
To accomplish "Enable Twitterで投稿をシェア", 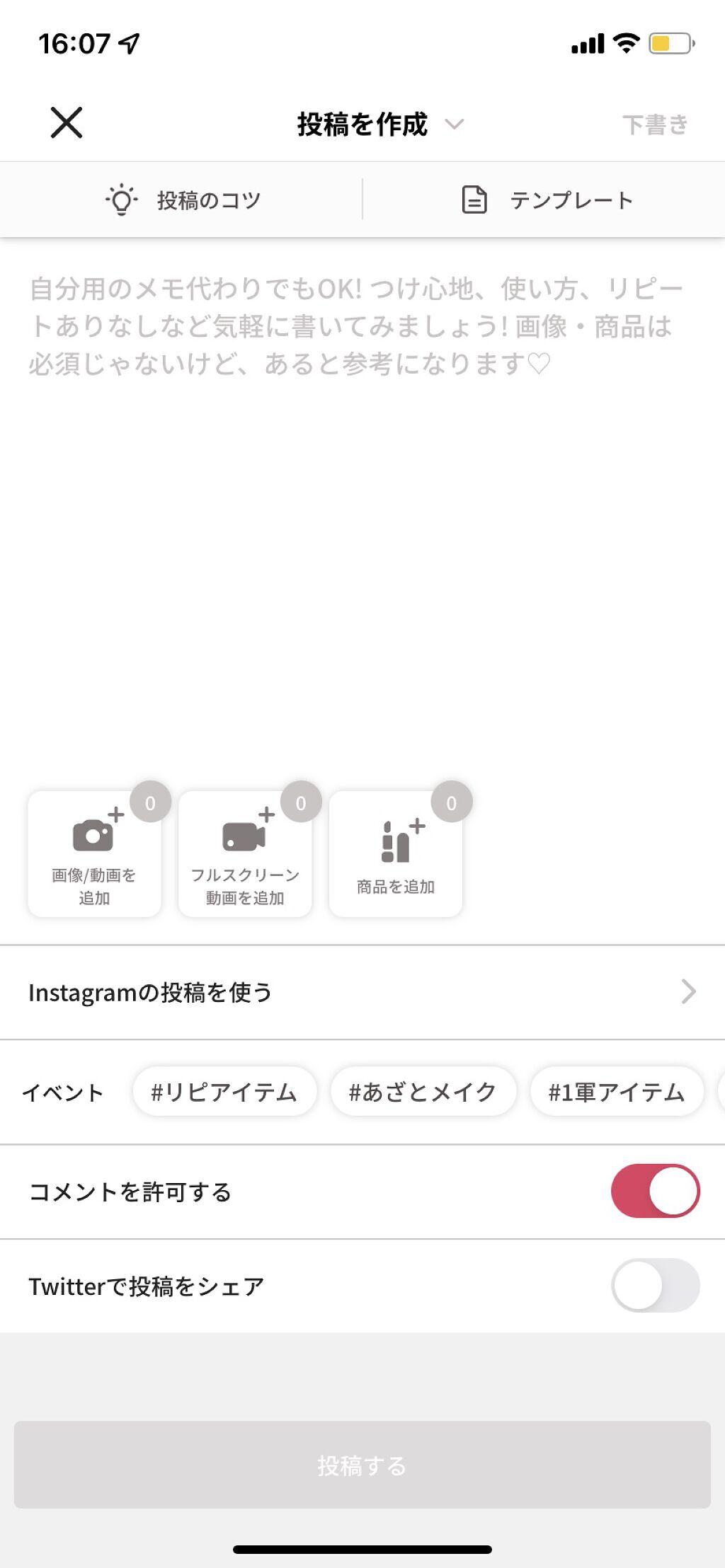I will coord(655,1286).
